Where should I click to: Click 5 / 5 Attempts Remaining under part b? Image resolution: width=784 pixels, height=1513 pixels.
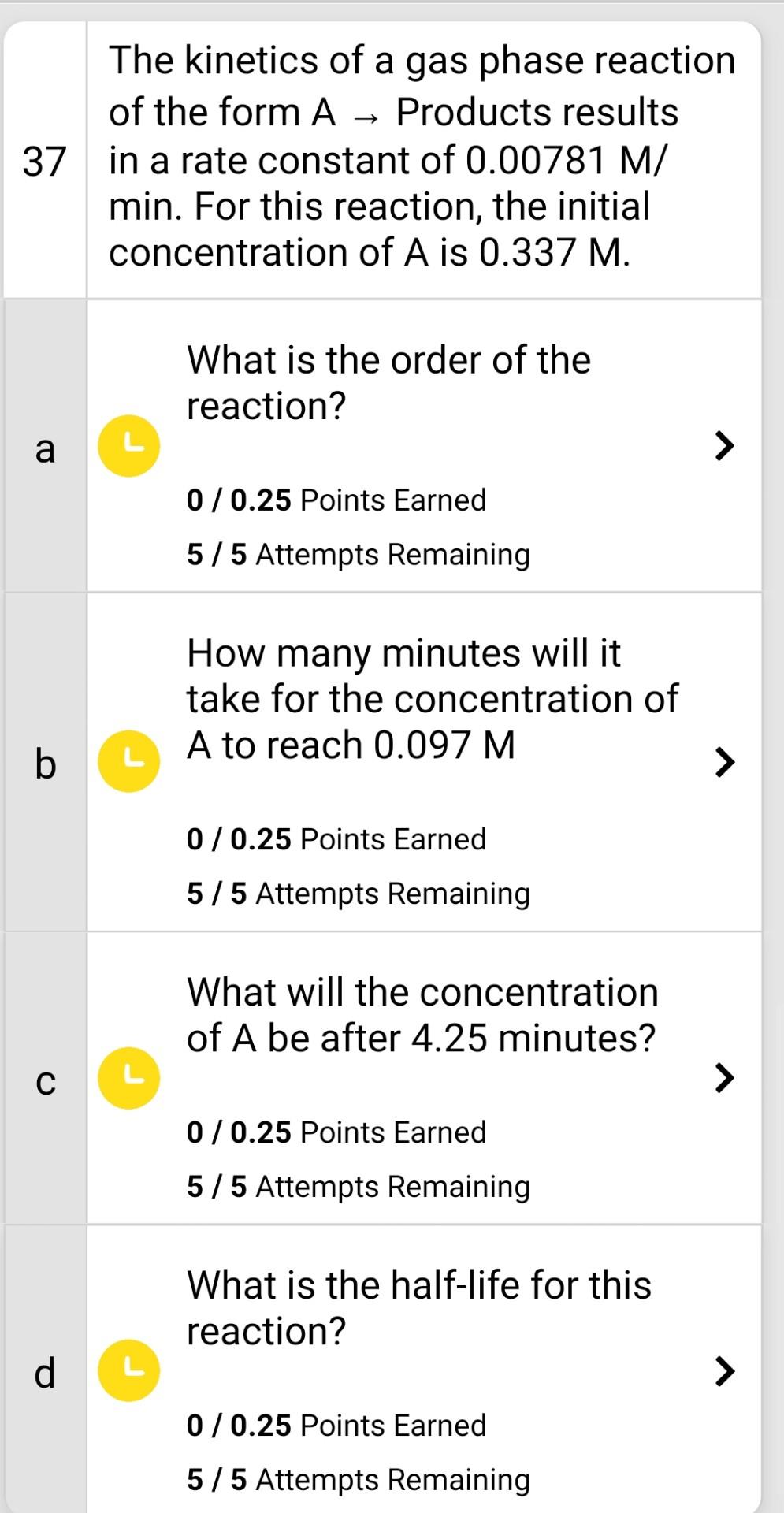[x=358, y=893]
